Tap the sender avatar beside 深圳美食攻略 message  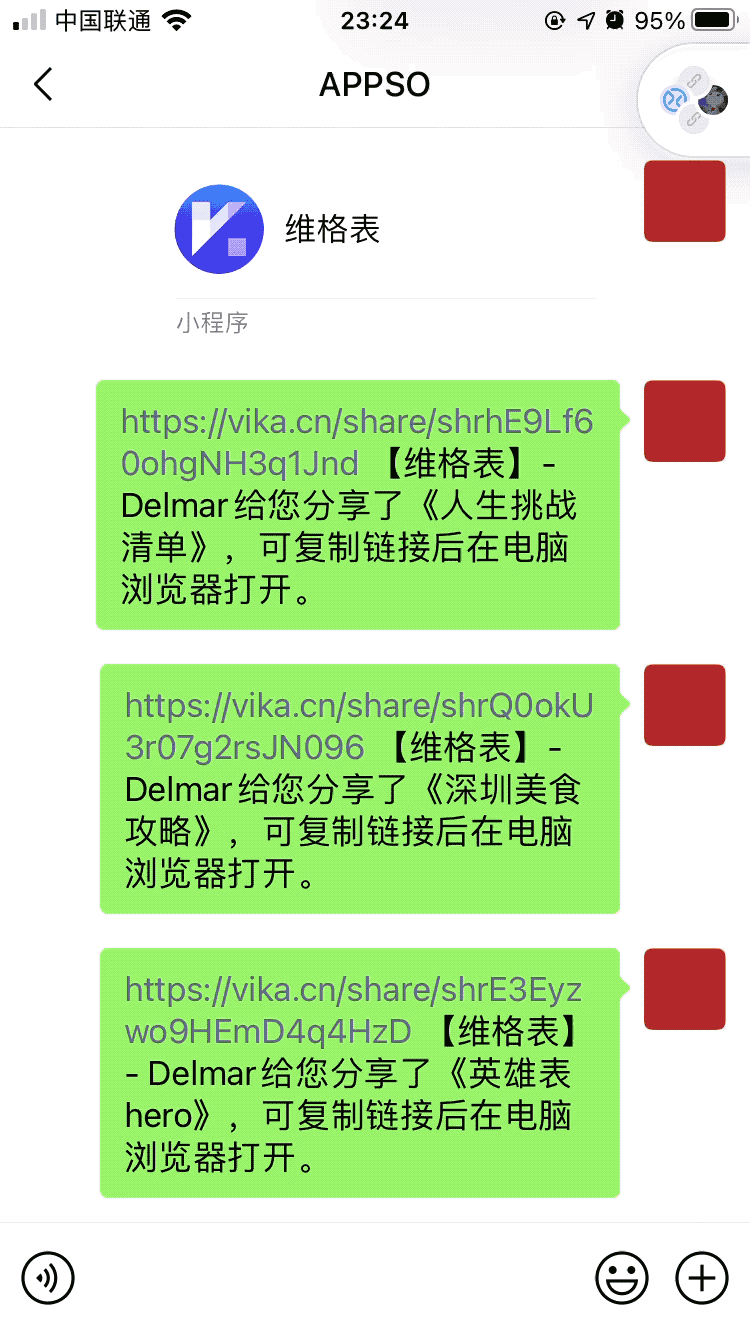684,705
